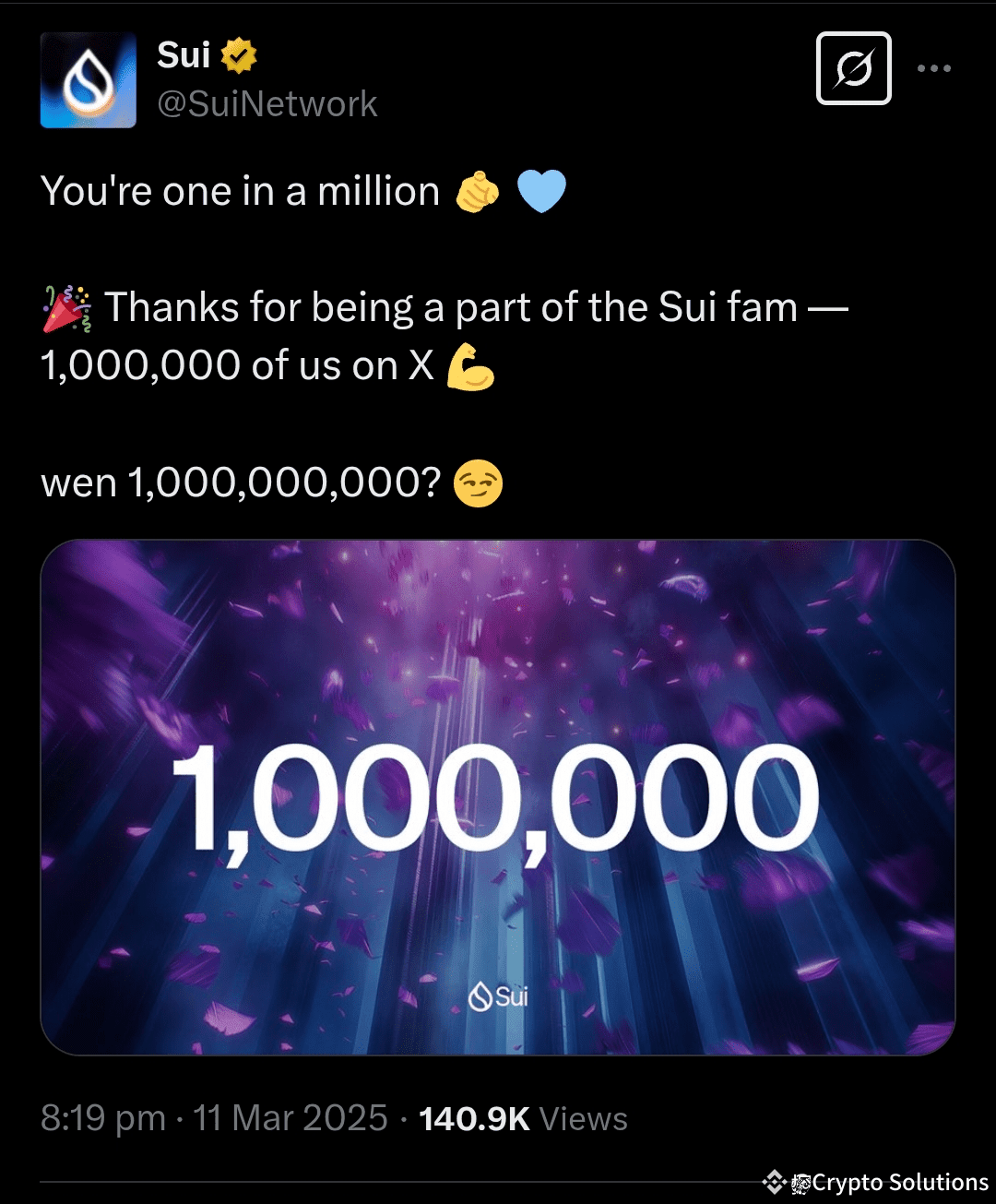The height and width of the screenshot is (1204, 996).
Task: Click the Sui gold verified badge
Action: 239,54
